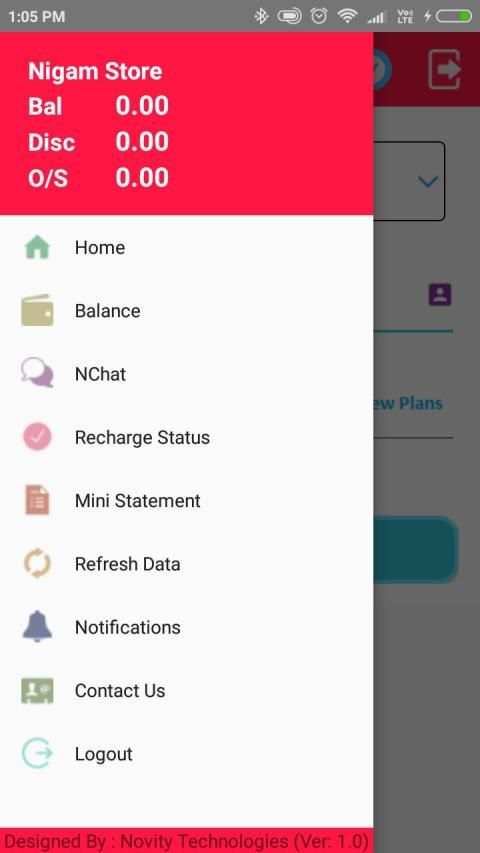
Task: Select Refresh Data
Action: [x=187, y=564]
